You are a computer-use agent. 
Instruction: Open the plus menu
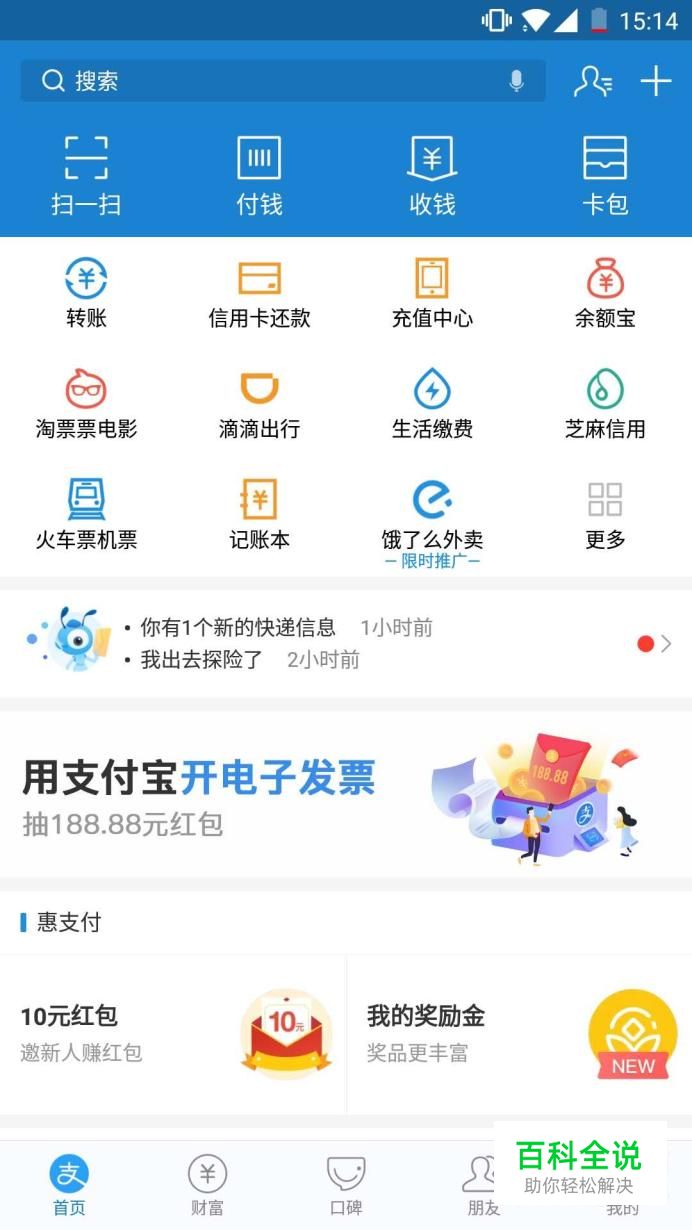656,81
